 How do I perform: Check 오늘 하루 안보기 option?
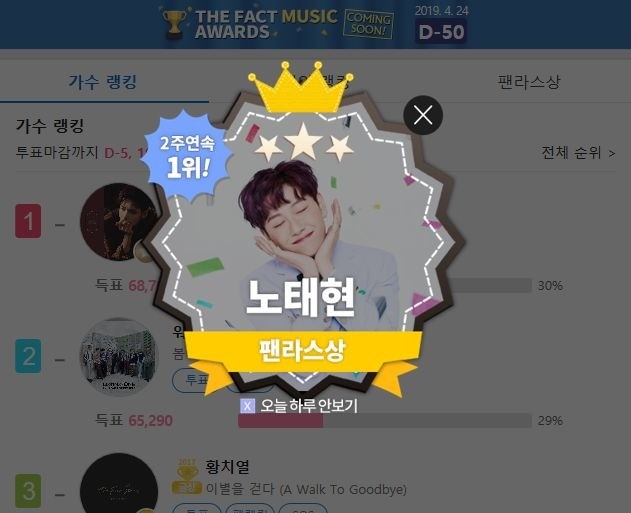click(x=248, y=406)
